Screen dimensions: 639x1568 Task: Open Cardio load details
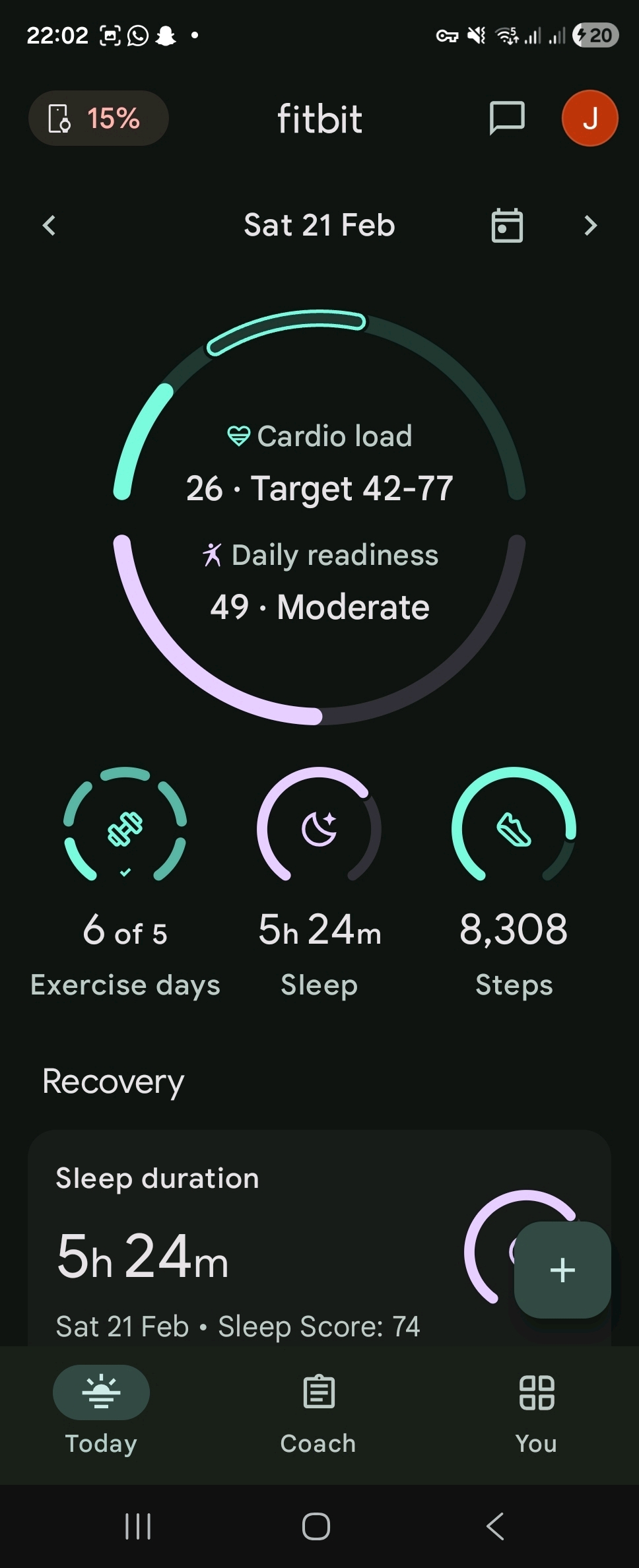coord(319,462)
